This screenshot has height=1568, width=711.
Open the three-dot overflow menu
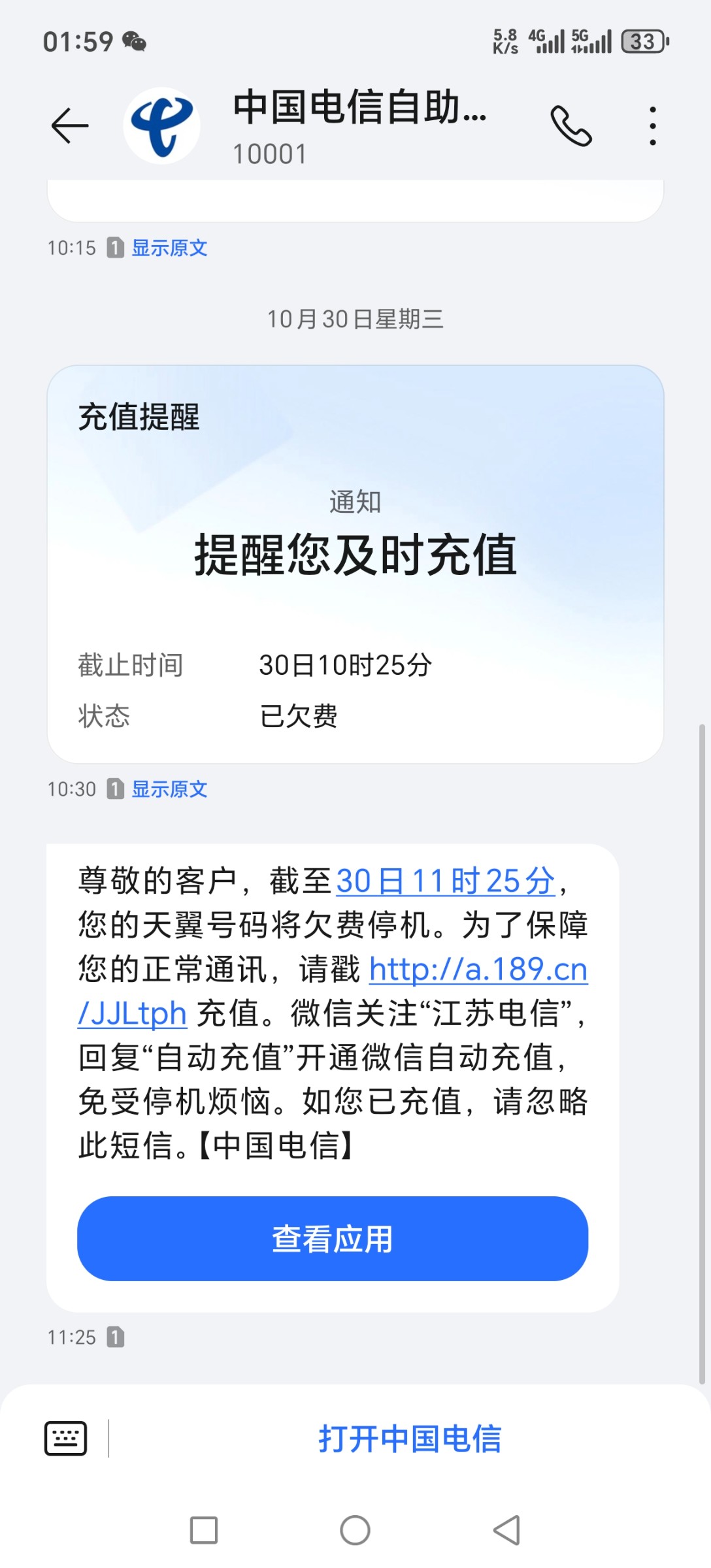(652, 125)
